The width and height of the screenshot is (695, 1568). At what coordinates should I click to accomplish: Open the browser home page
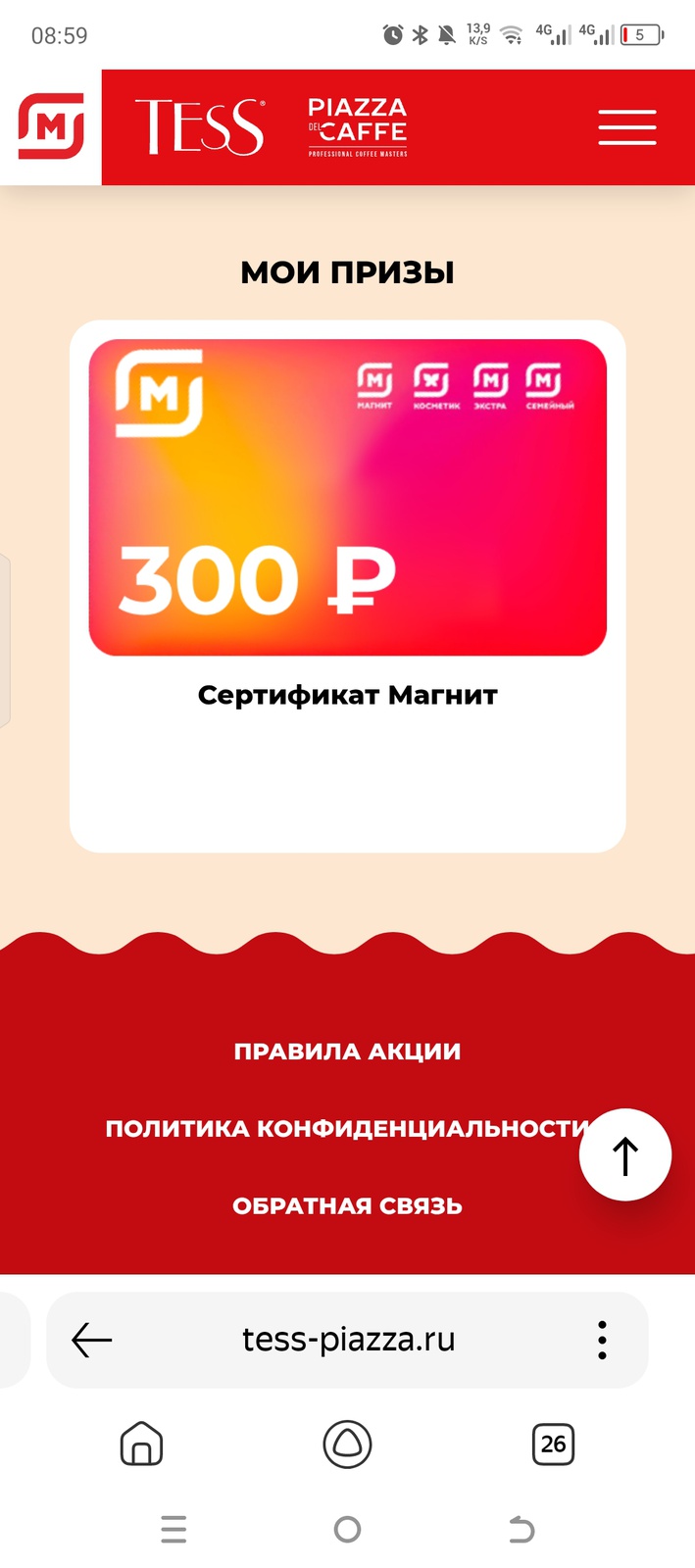point(141,1444)
